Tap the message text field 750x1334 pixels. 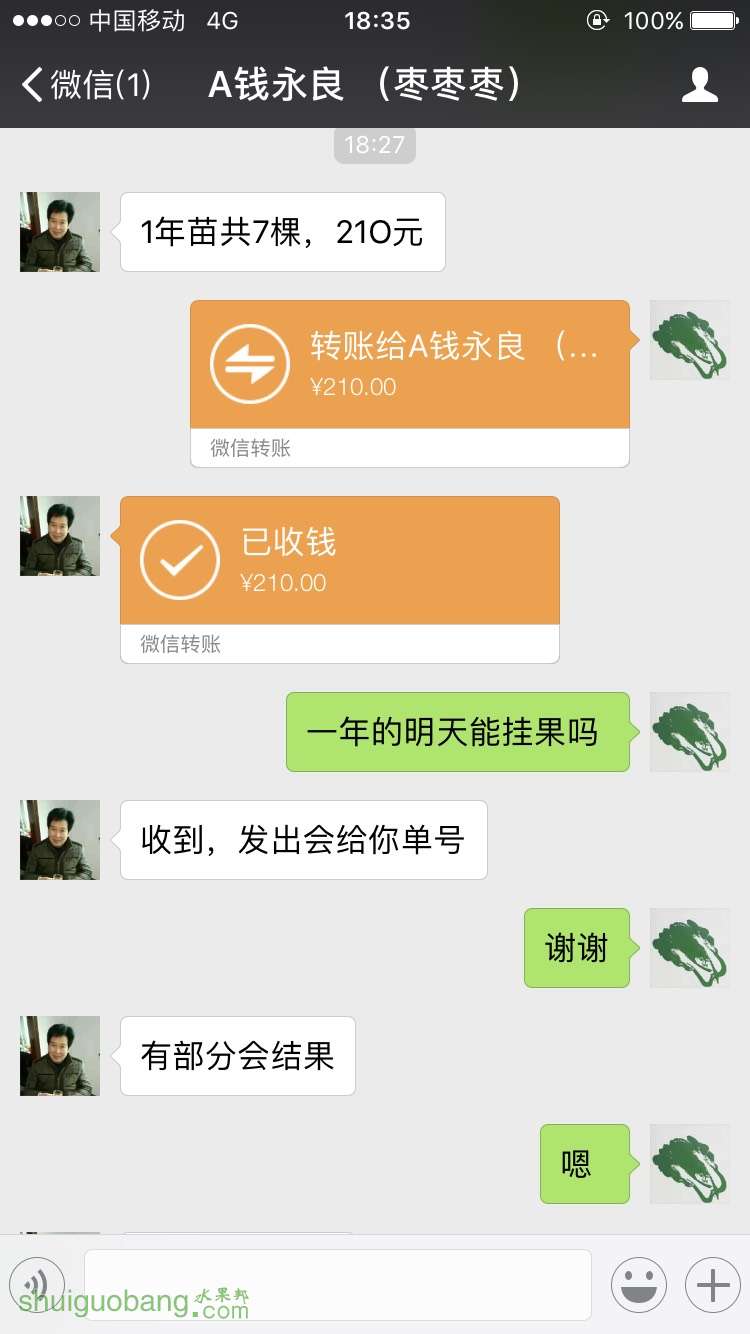[338, 1284]
